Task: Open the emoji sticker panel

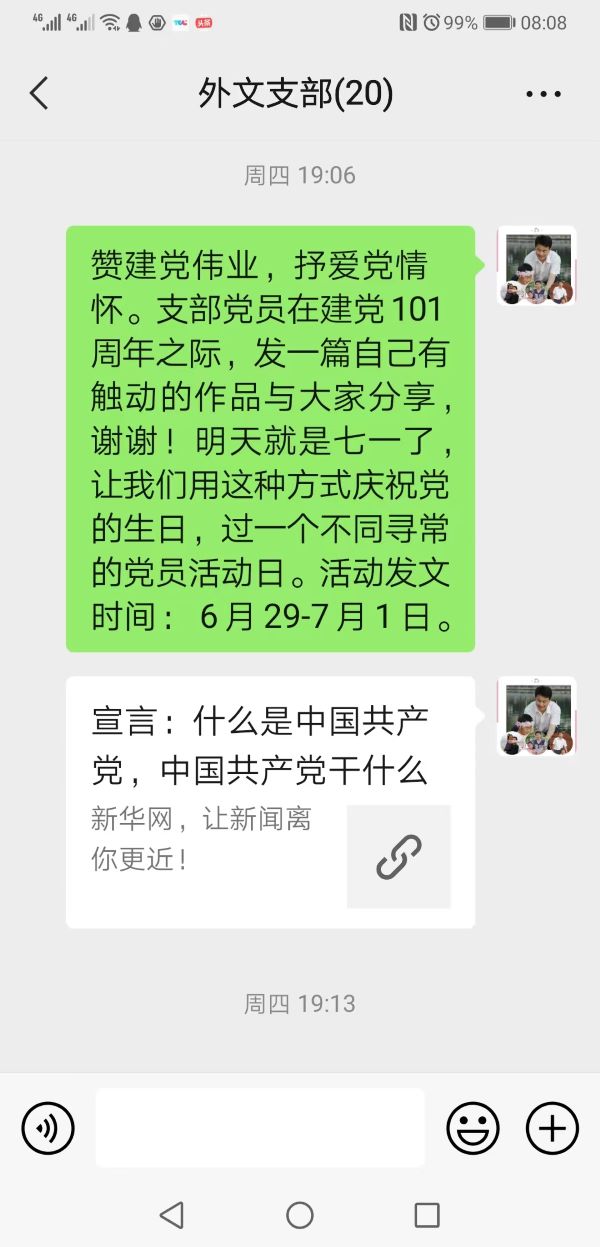Action: tap(472, 1129)
